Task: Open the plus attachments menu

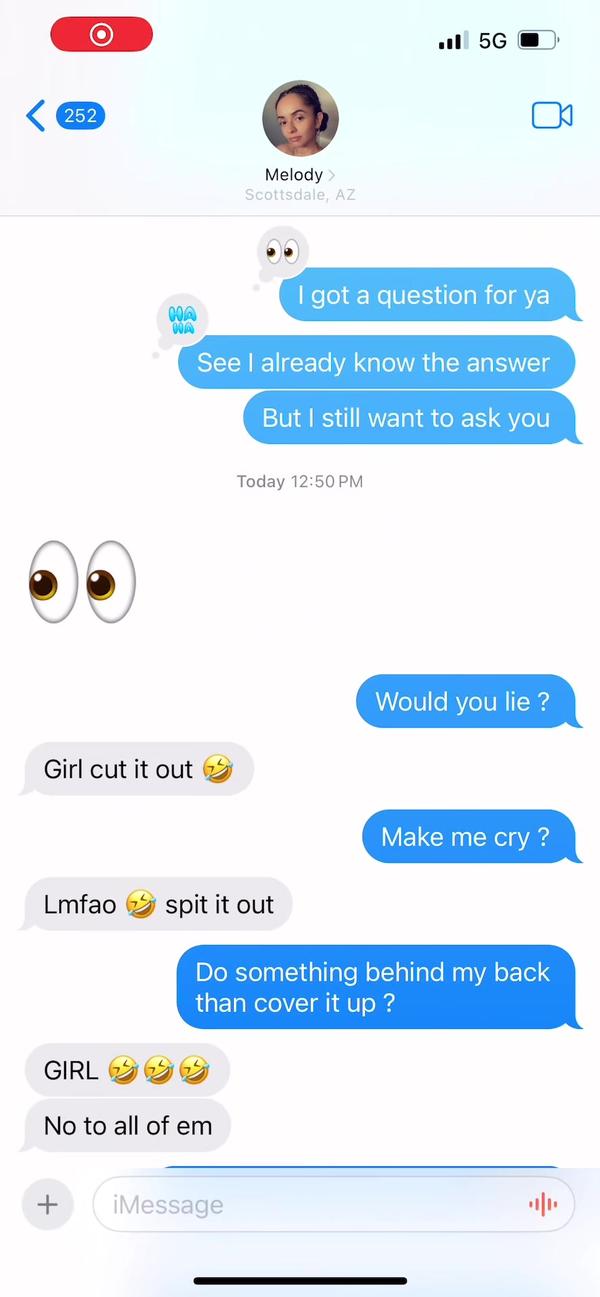Action: point(47,1204)
